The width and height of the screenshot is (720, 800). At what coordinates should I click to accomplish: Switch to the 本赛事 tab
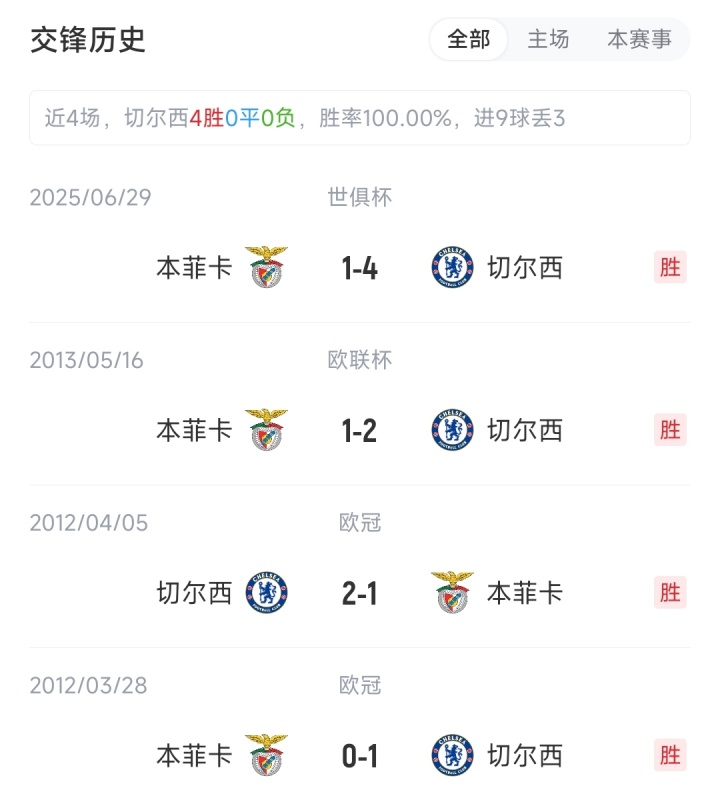(x=640, y=40)
